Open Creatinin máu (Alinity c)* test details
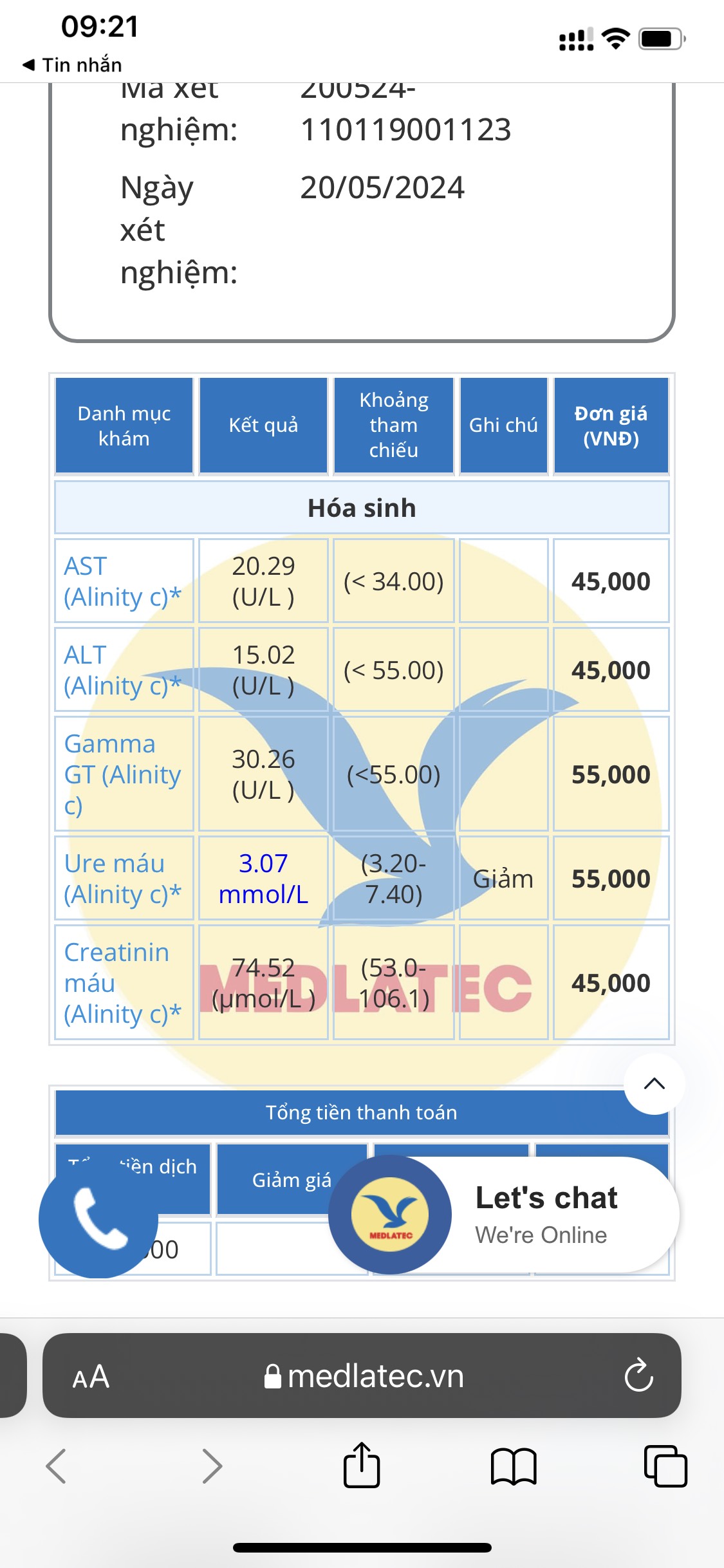The width and height of the screenshot is (724, 1568). 122,983
